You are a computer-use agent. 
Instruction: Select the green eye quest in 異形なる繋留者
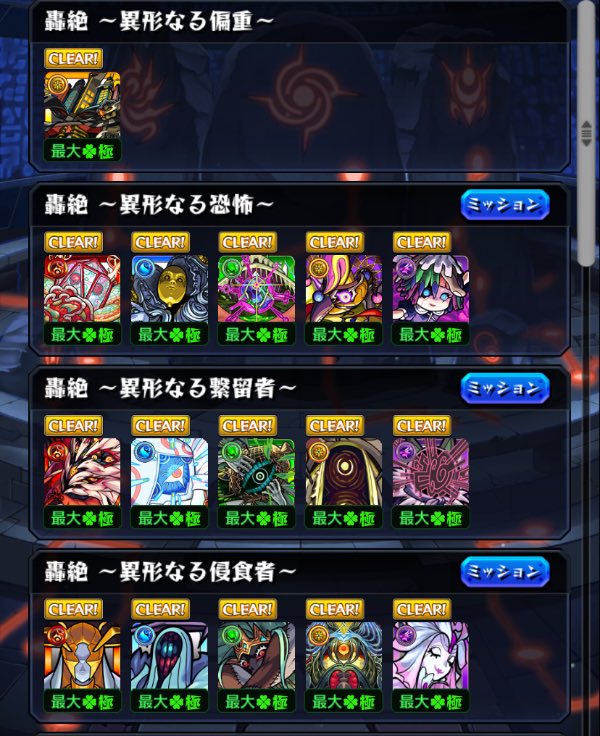256,474
